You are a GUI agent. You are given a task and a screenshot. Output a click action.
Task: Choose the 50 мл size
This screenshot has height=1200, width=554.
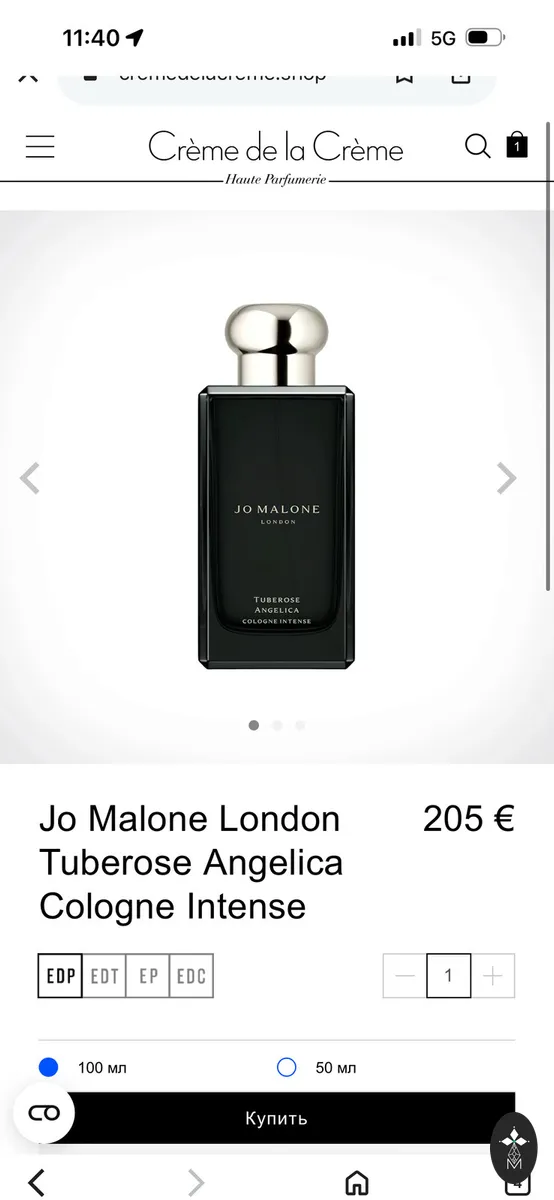click(316, 1067)
